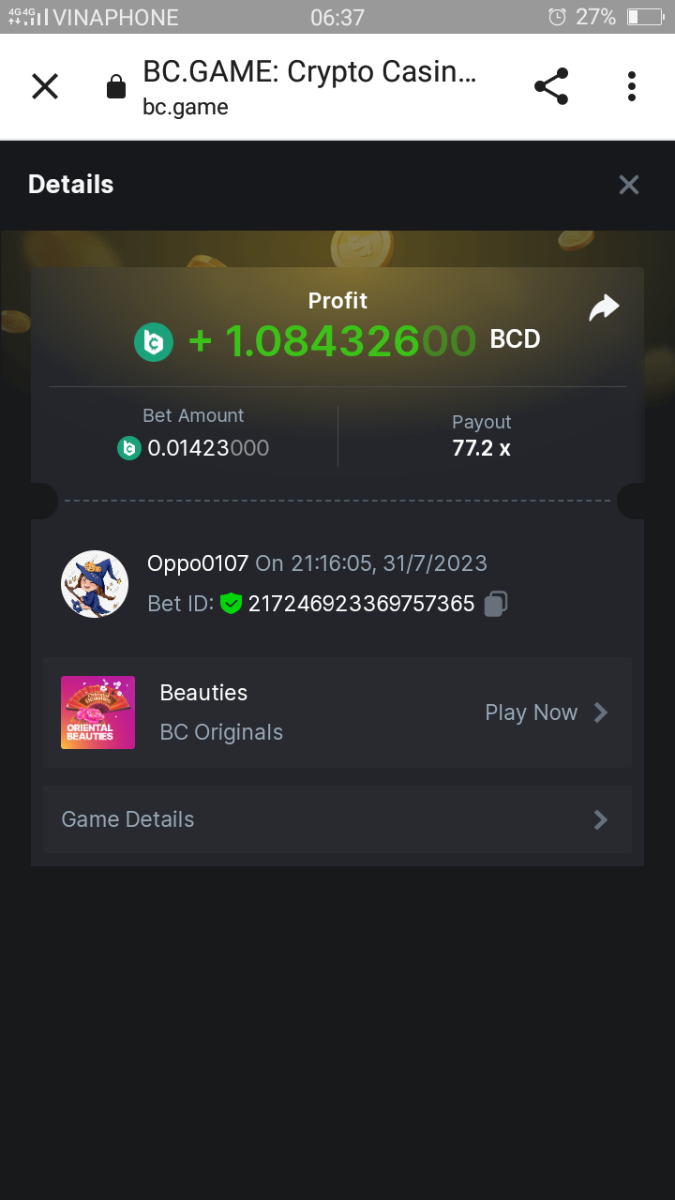The width and height of the screenshot is (675, 1200).
Task: Share this profit result
Action: (x=604, y=308)
